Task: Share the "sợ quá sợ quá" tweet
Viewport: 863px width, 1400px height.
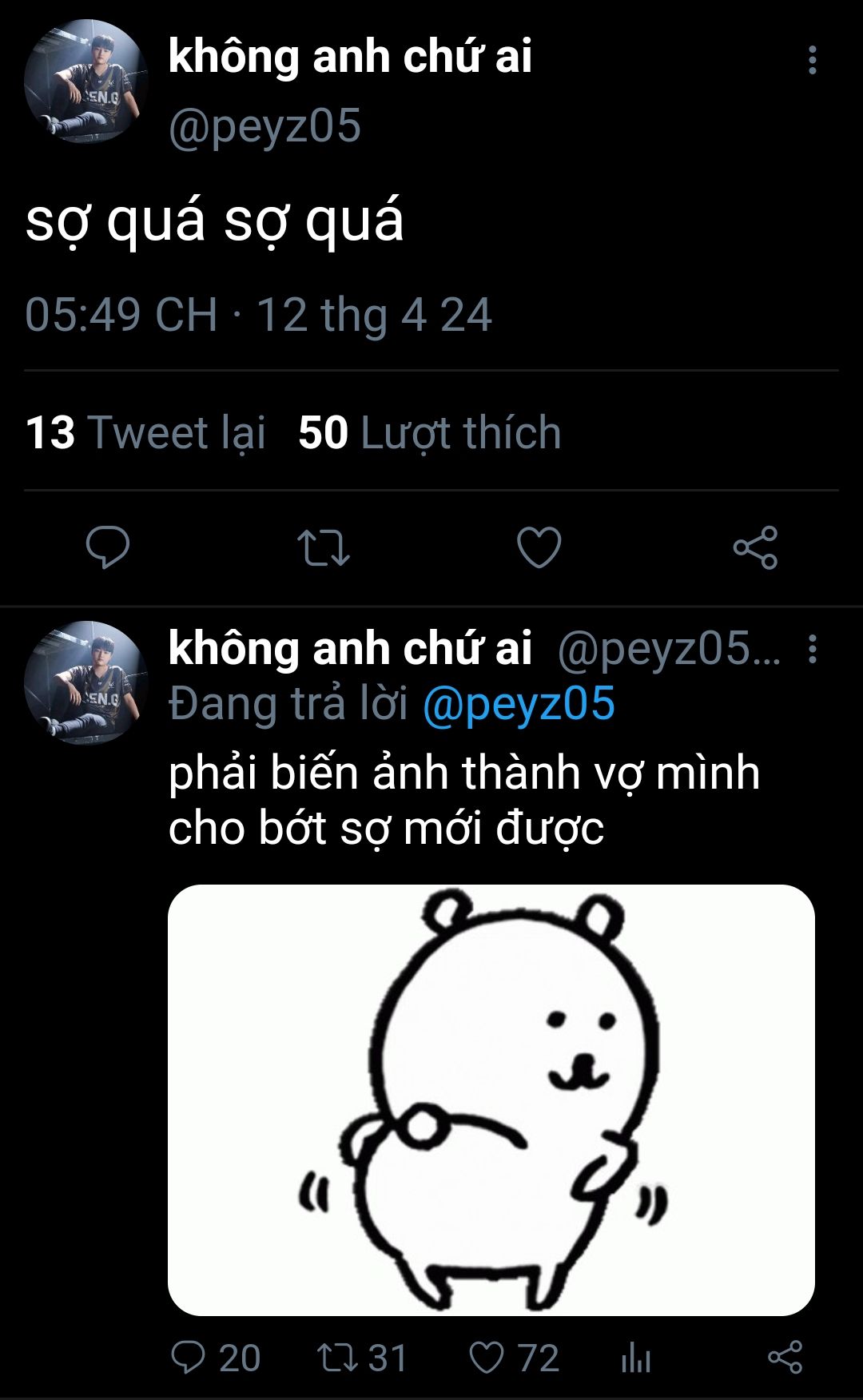Action: tap(755, 547)
